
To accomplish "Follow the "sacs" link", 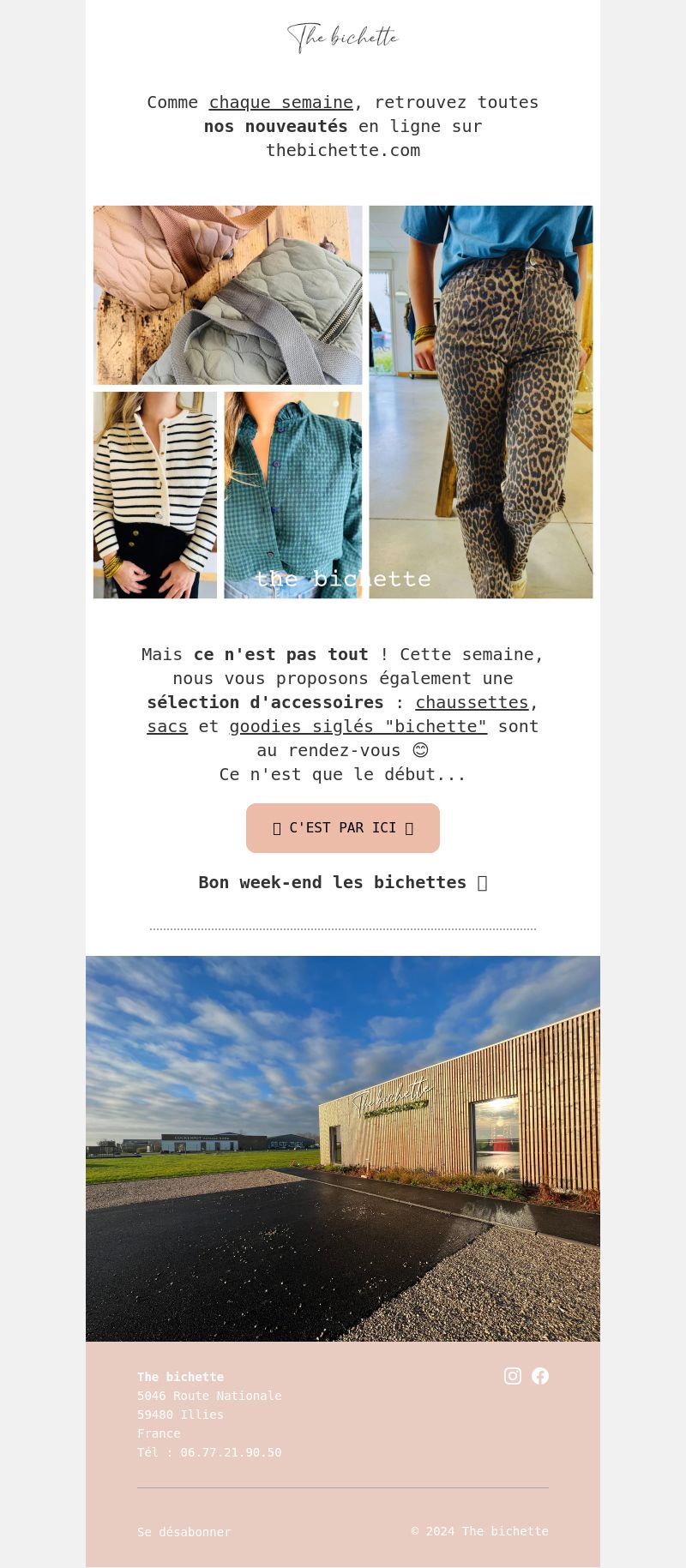I will tap(167, 726).
